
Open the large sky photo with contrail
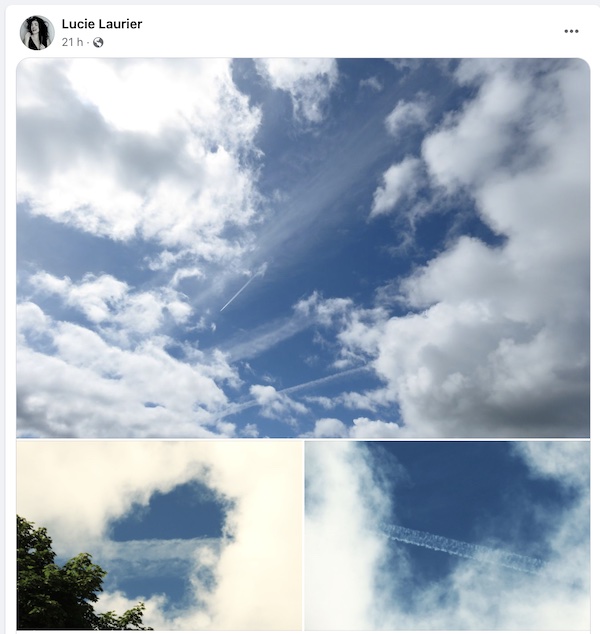point(303,248)
